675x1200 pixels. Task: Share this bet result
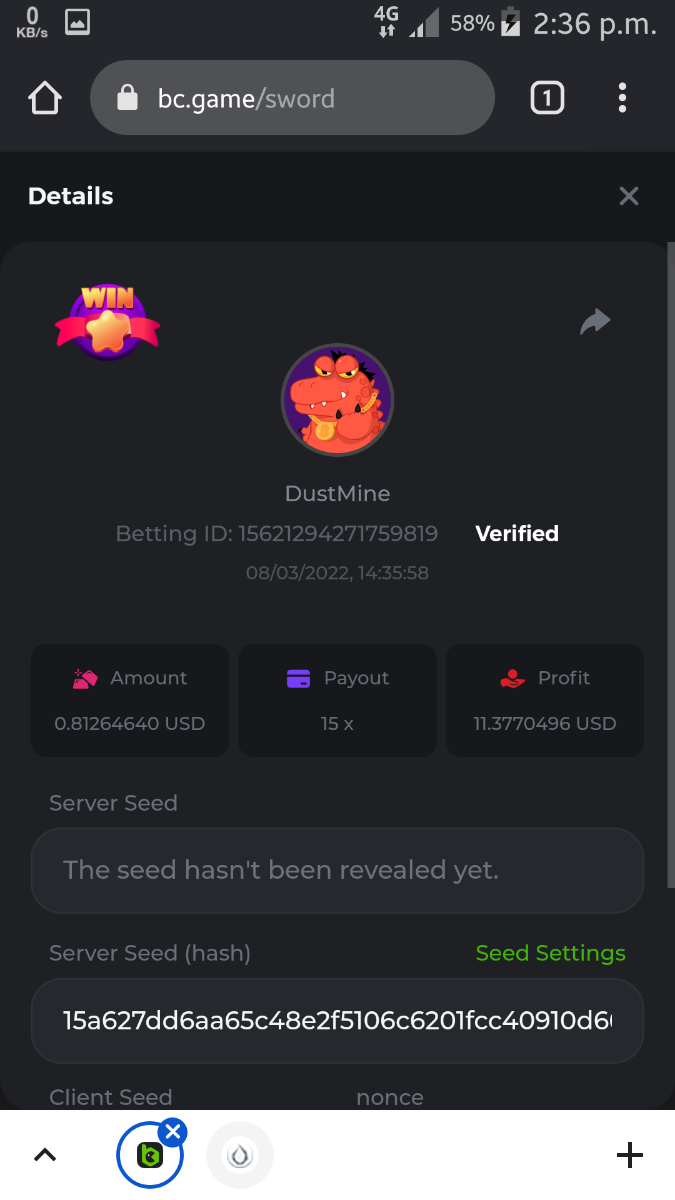(595, 322)
